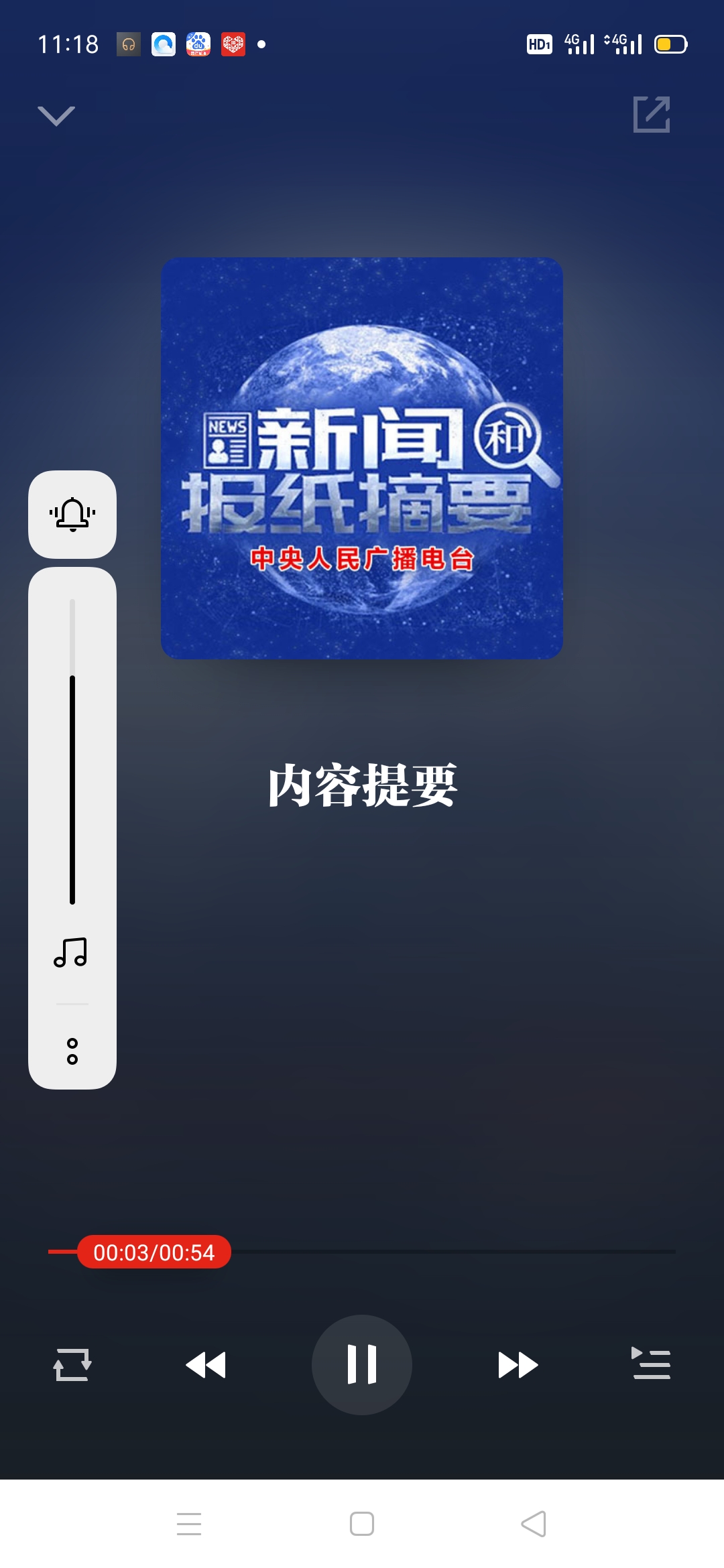Rewind the audio

(x=206, y=1364)
